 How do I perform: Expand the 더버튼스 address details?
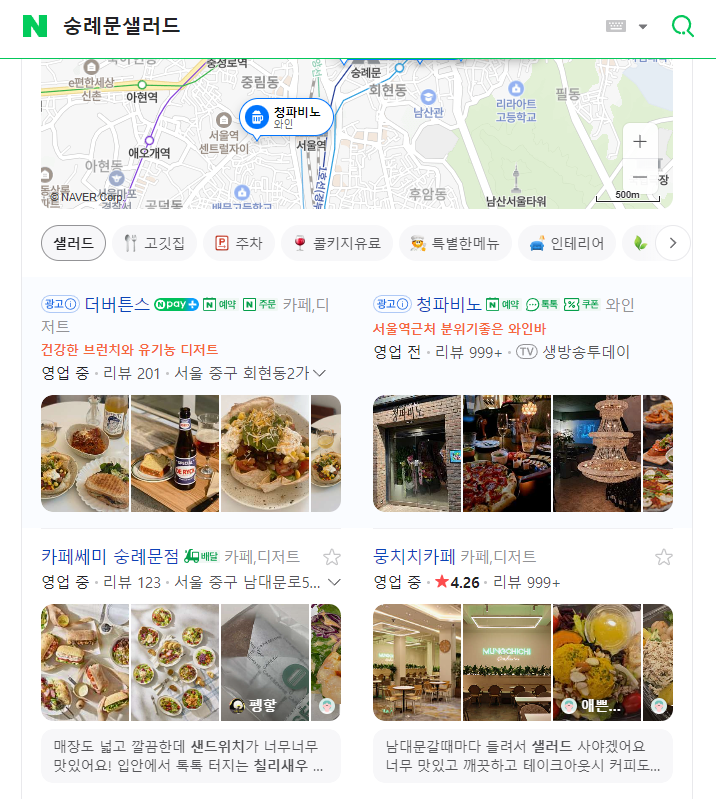[x=319, y=373]
